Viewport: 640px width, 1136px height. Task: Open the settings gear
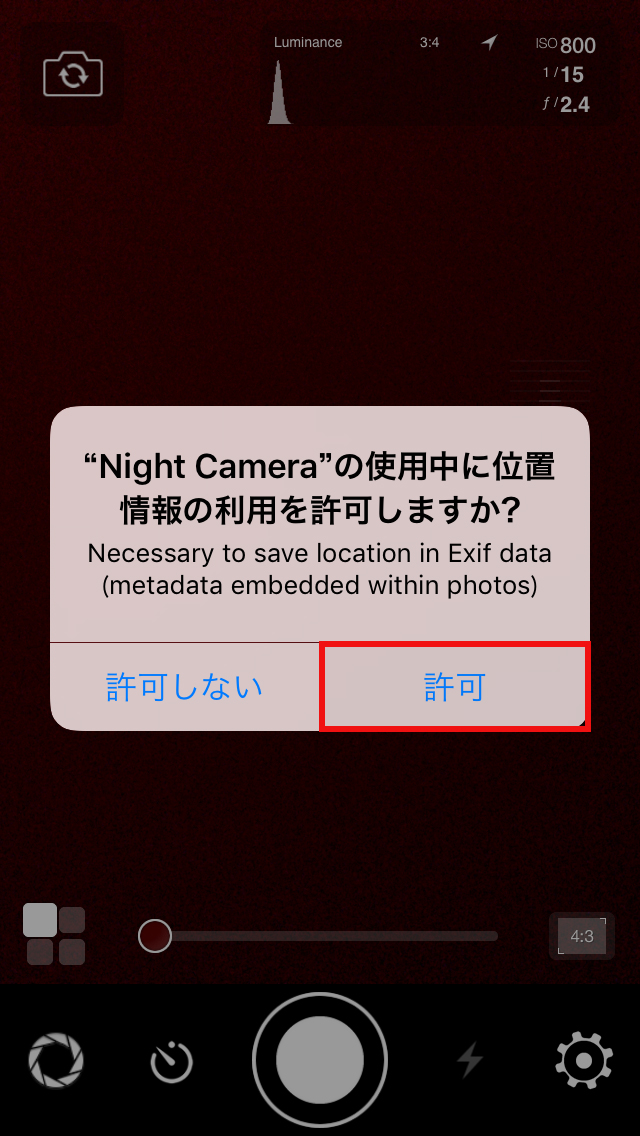584,1060
